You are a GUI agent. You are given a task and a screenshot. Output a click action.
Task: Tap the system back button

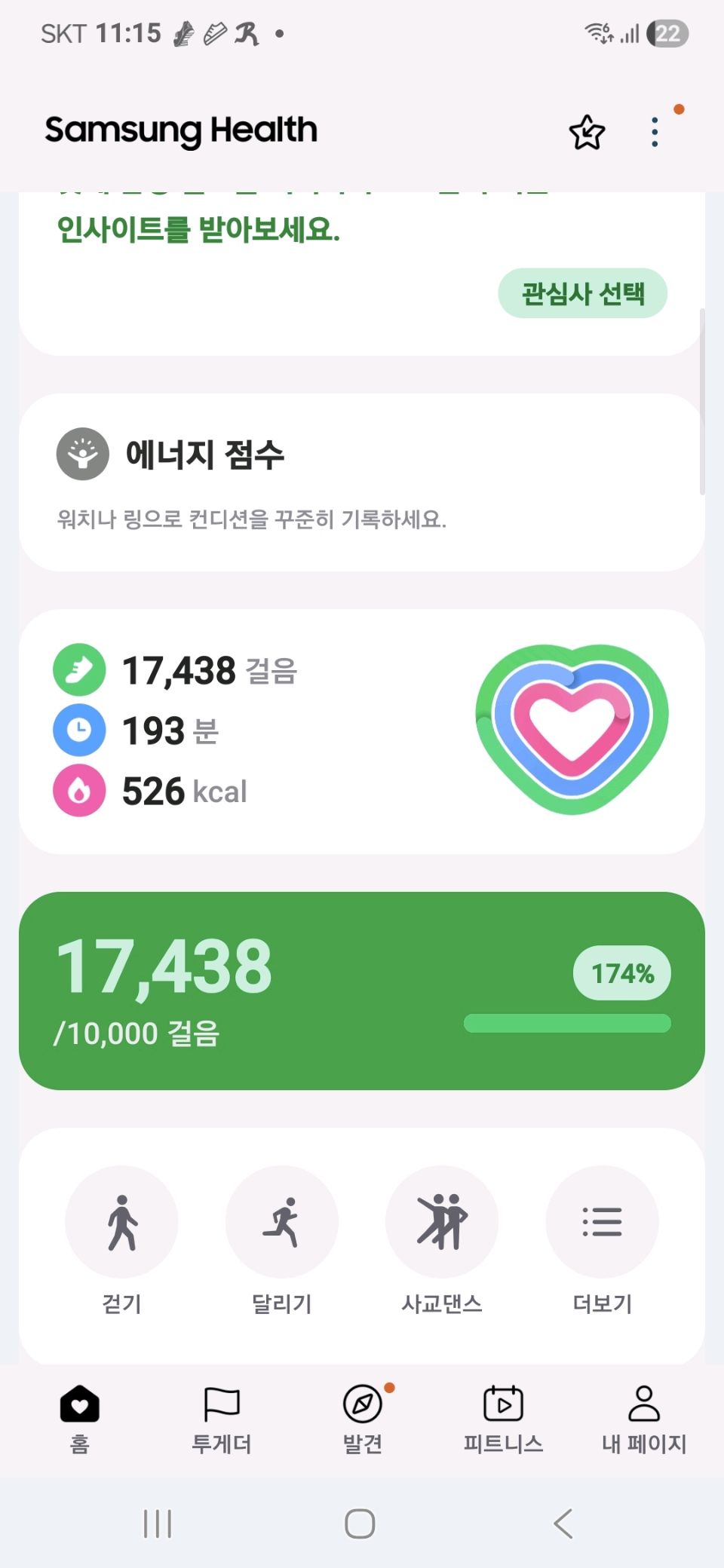pyautogui.click(x=563, y=1524)
